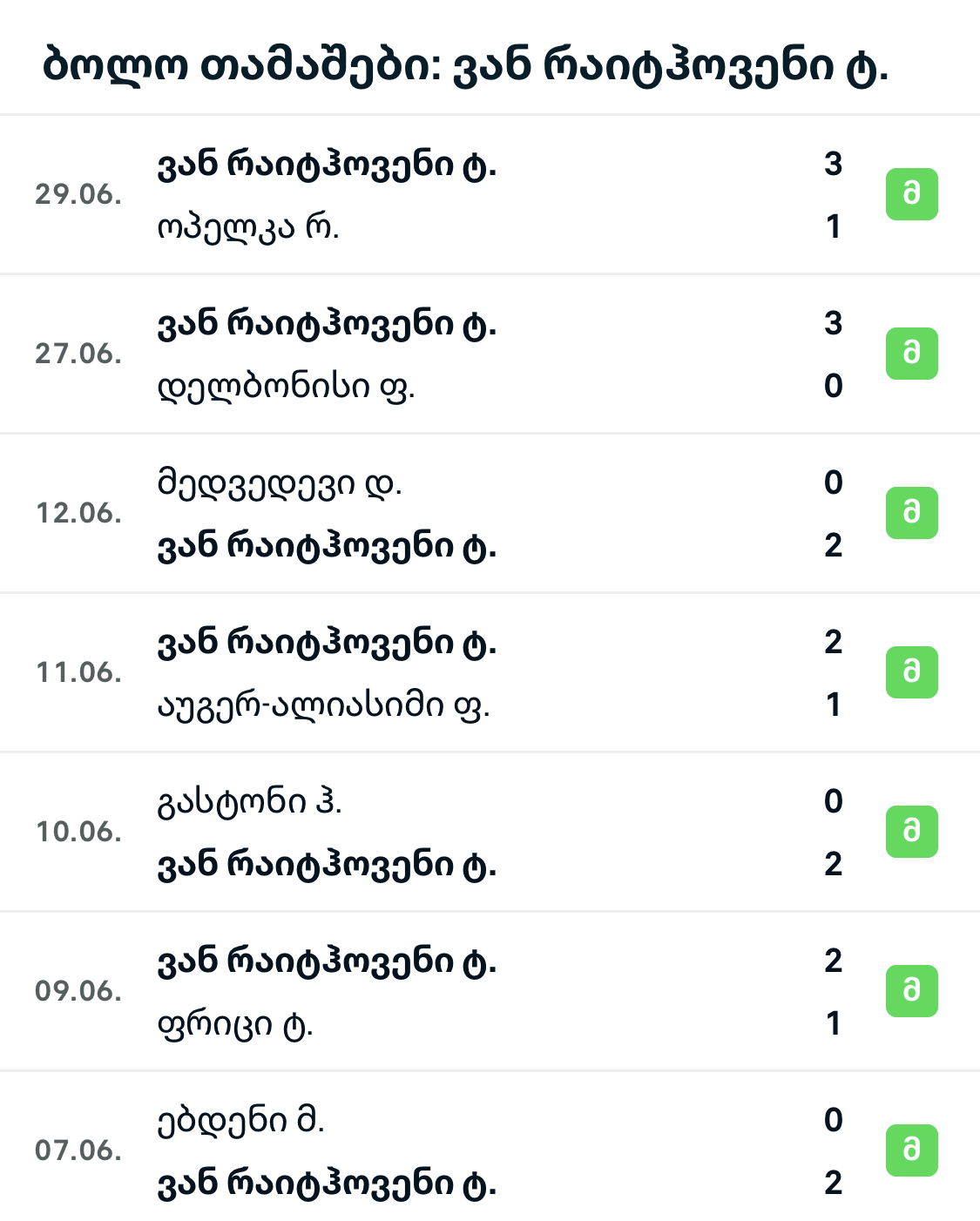View the 27.06 match versus დელბონისი ფ.

488,354
